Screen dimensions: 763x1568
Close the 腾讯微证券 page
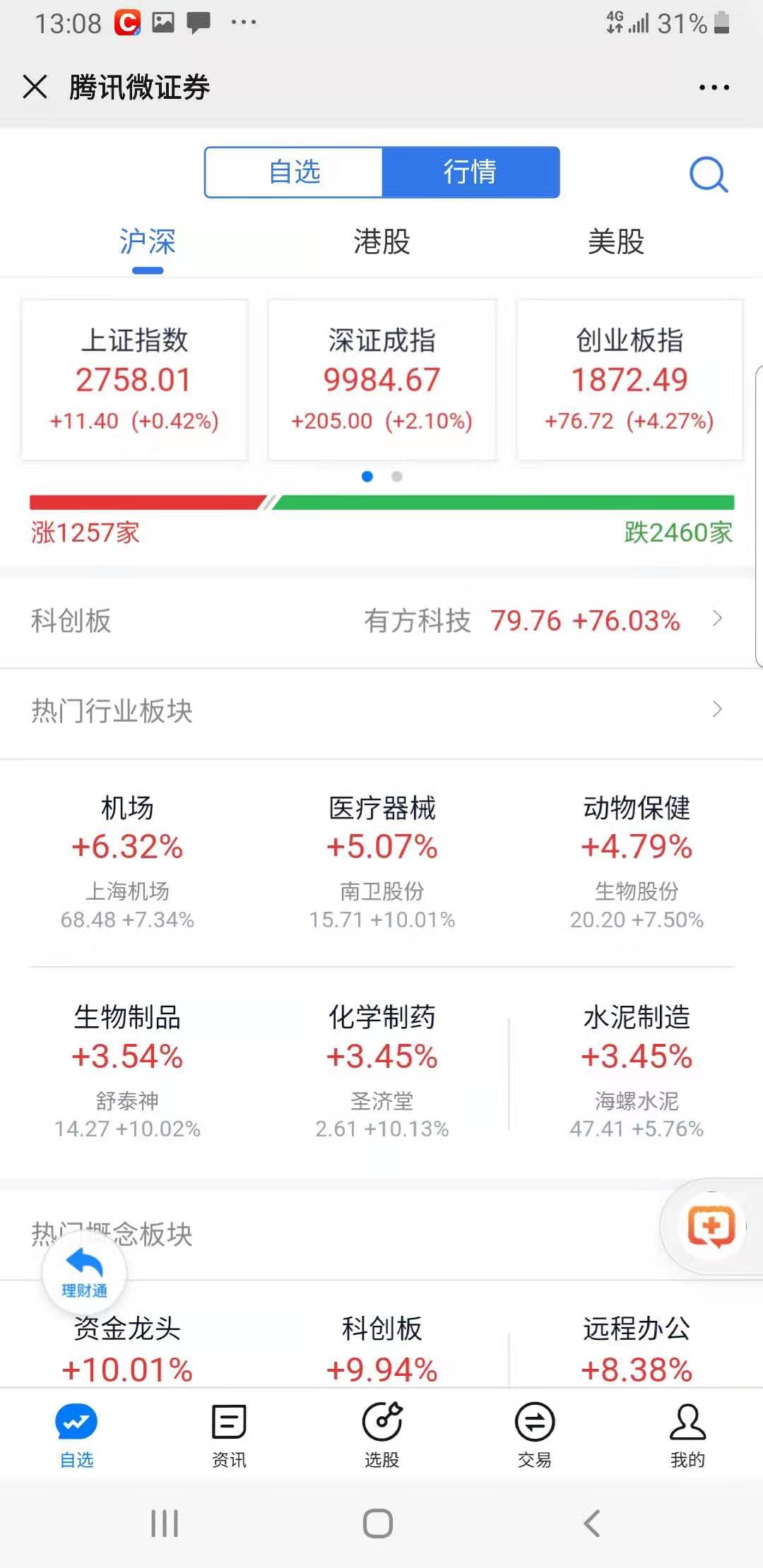(35, 88)
